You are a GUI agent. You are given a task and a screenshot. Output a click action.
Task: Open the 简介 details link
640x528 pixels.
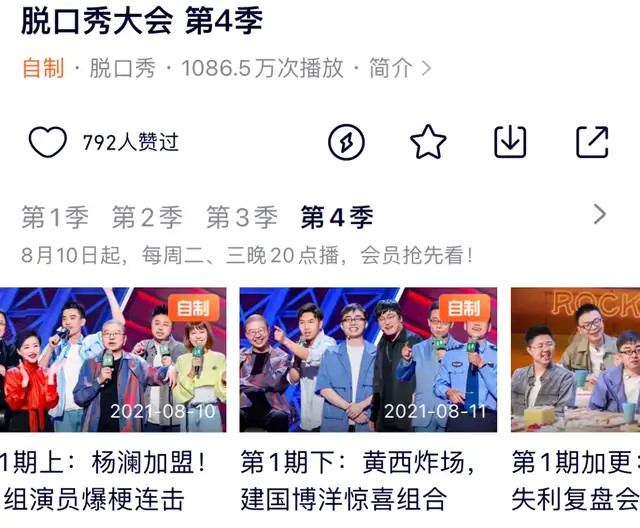pyautogui.click(x=400, y=68)
